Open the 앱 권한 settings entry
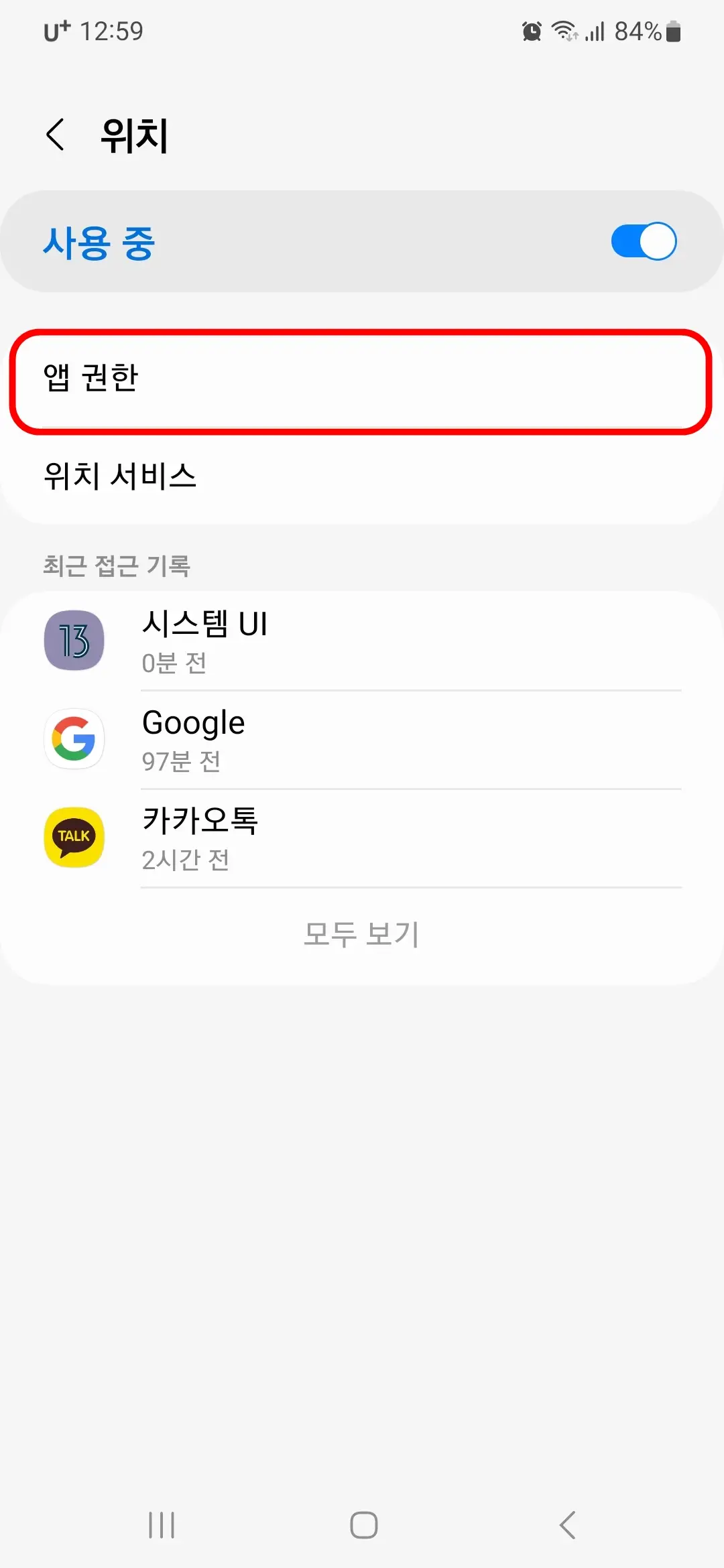Viewport: 724px width, 1568px height. (362, 377)
